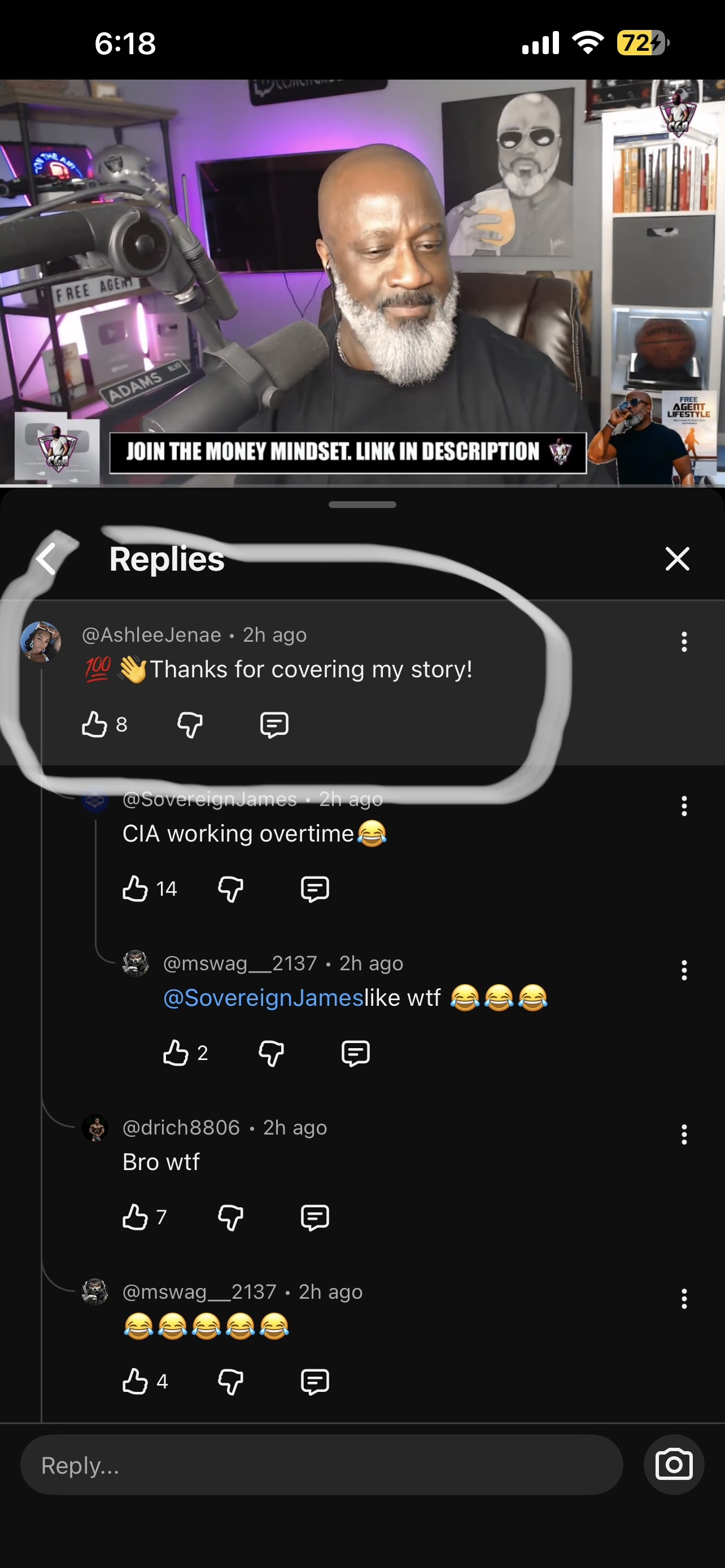This screenshot has width=725, height=1568.
Task: Open the camera button beside Reply field
Action: pos(673,1465)
